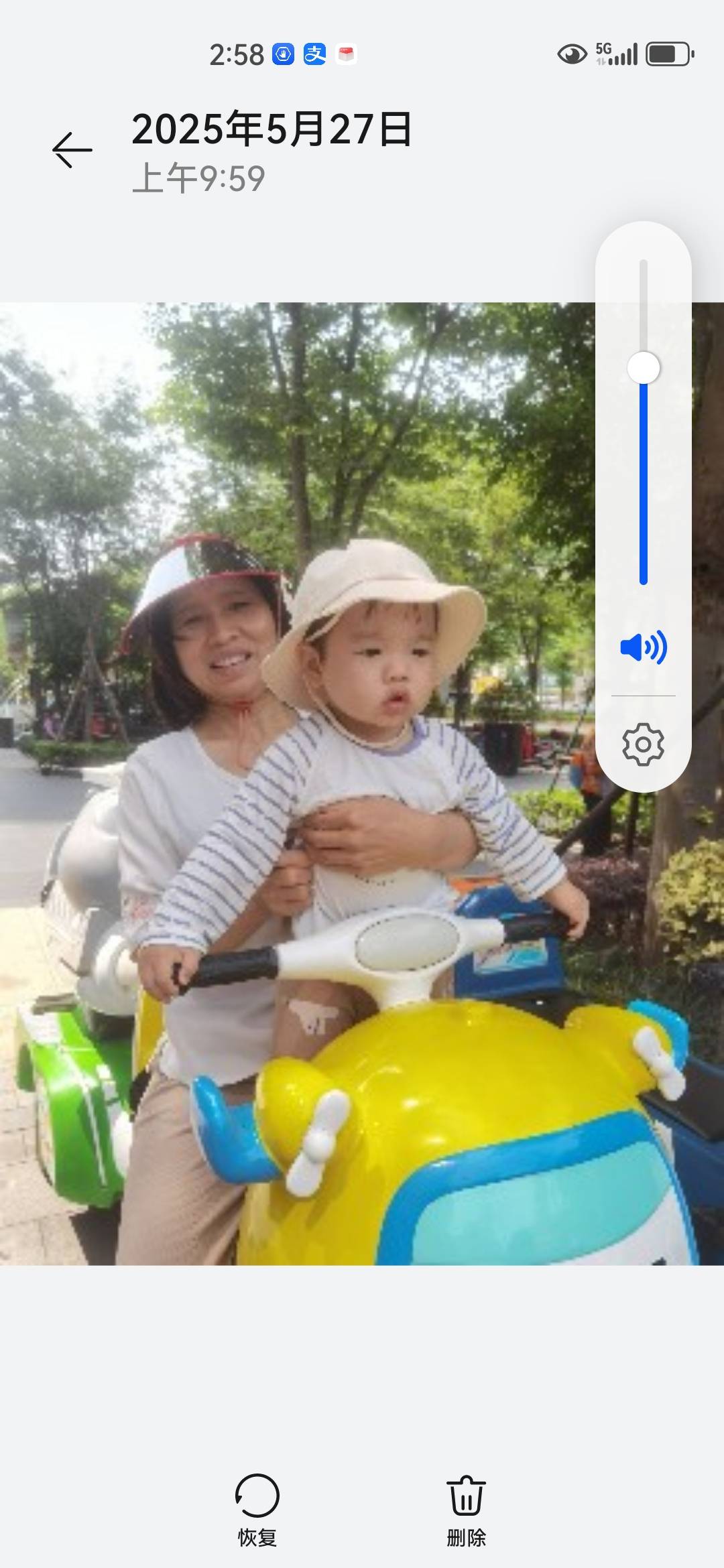Permanently delete the photo with 删除
Image resolution: width=724 pixels, height=1568 pixels.
coord(466,1509)
